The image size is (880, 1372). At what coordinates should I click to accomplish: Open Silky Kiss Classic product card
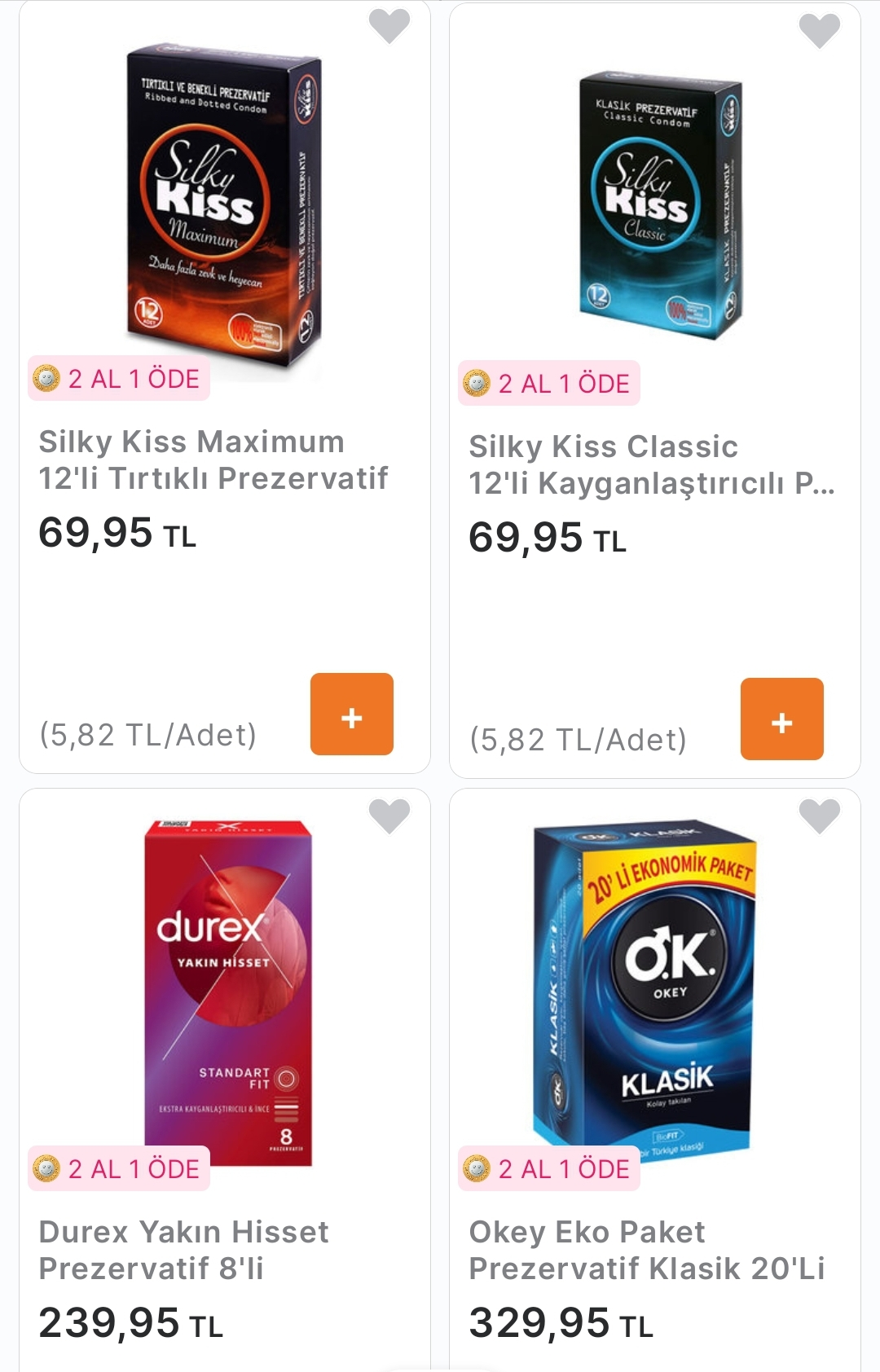click(x=644, y=464)
